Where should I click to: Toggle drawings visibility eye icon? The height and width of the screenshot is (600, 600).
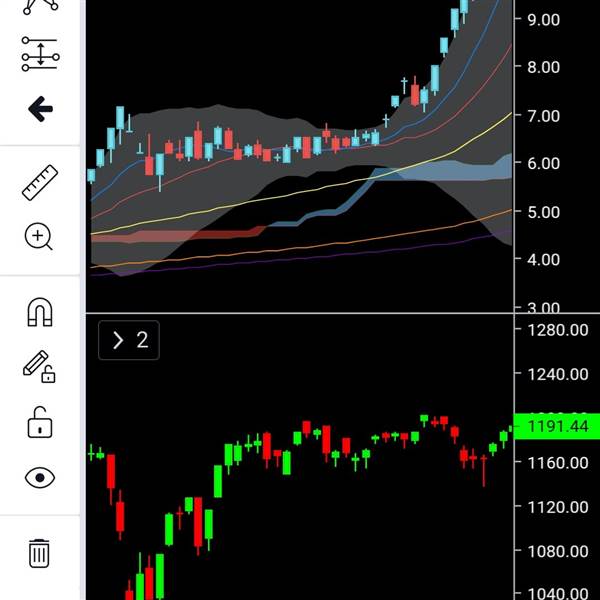coord(40,477)
